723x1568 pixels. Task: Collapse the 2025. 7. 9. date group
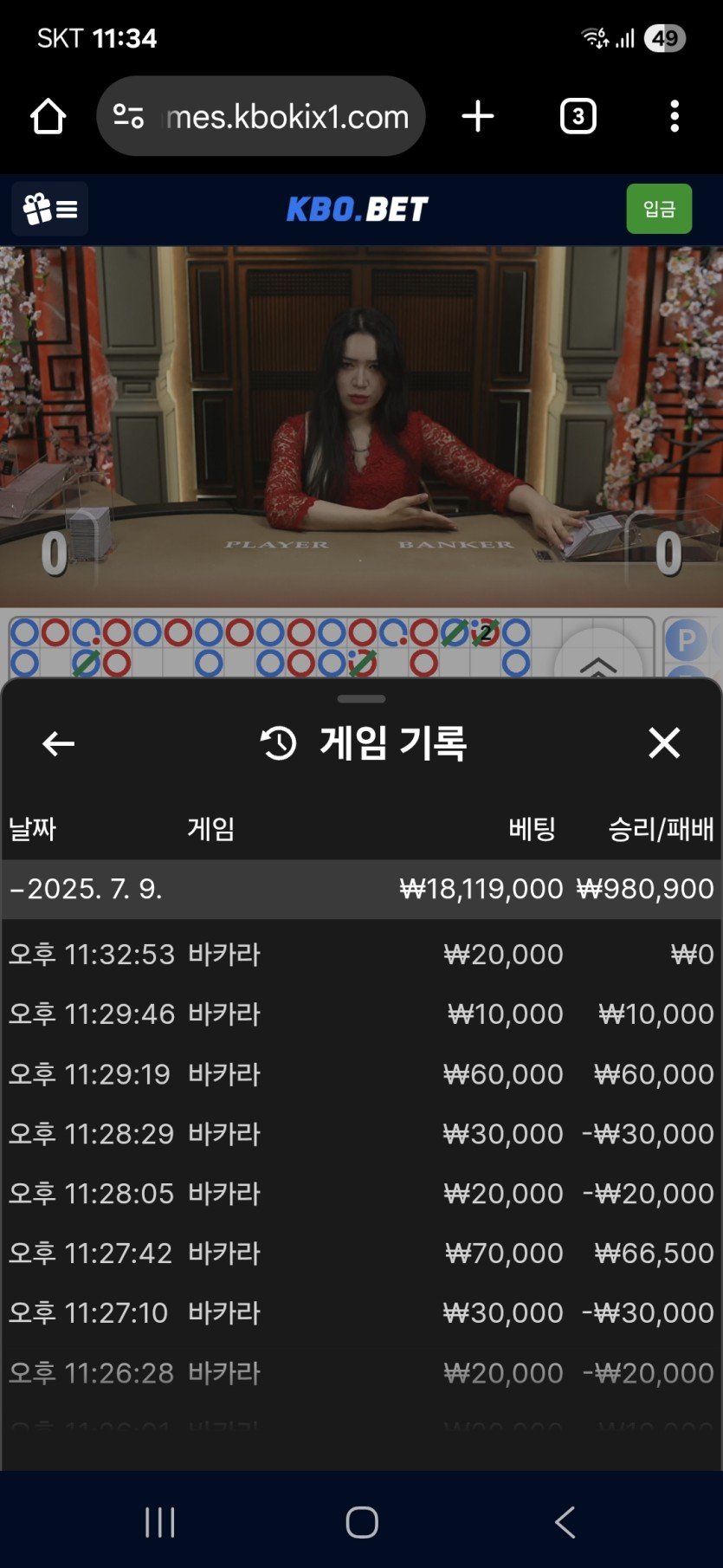point(87,889)
